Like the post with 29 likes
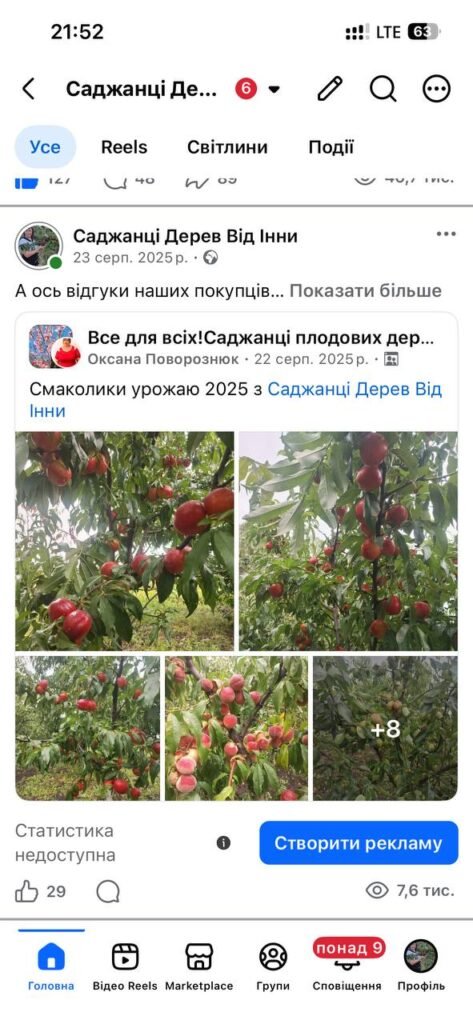 coord(27,891)
